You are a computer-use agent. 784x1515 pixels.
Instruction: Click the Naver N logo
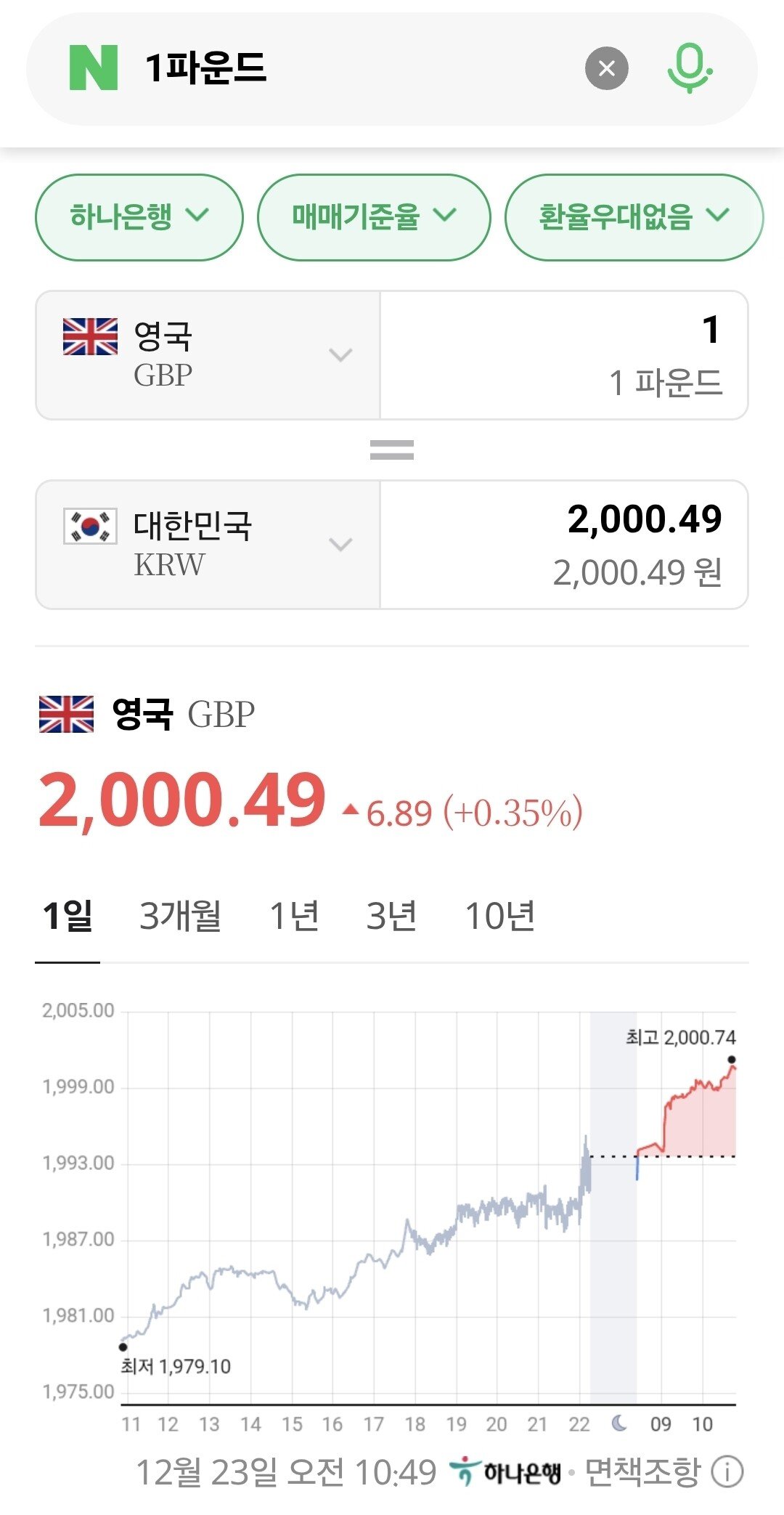(95, 68)
